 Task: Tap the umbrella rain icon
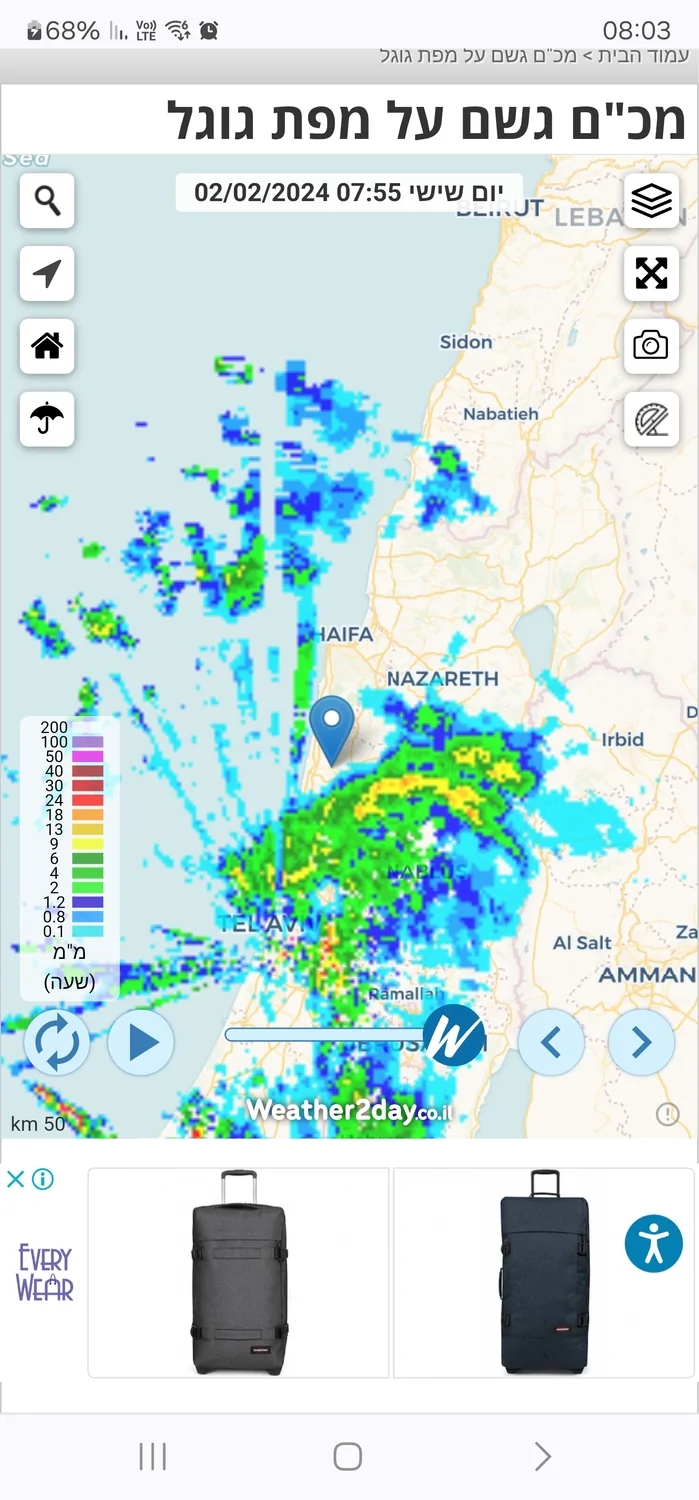click(47, 418)
